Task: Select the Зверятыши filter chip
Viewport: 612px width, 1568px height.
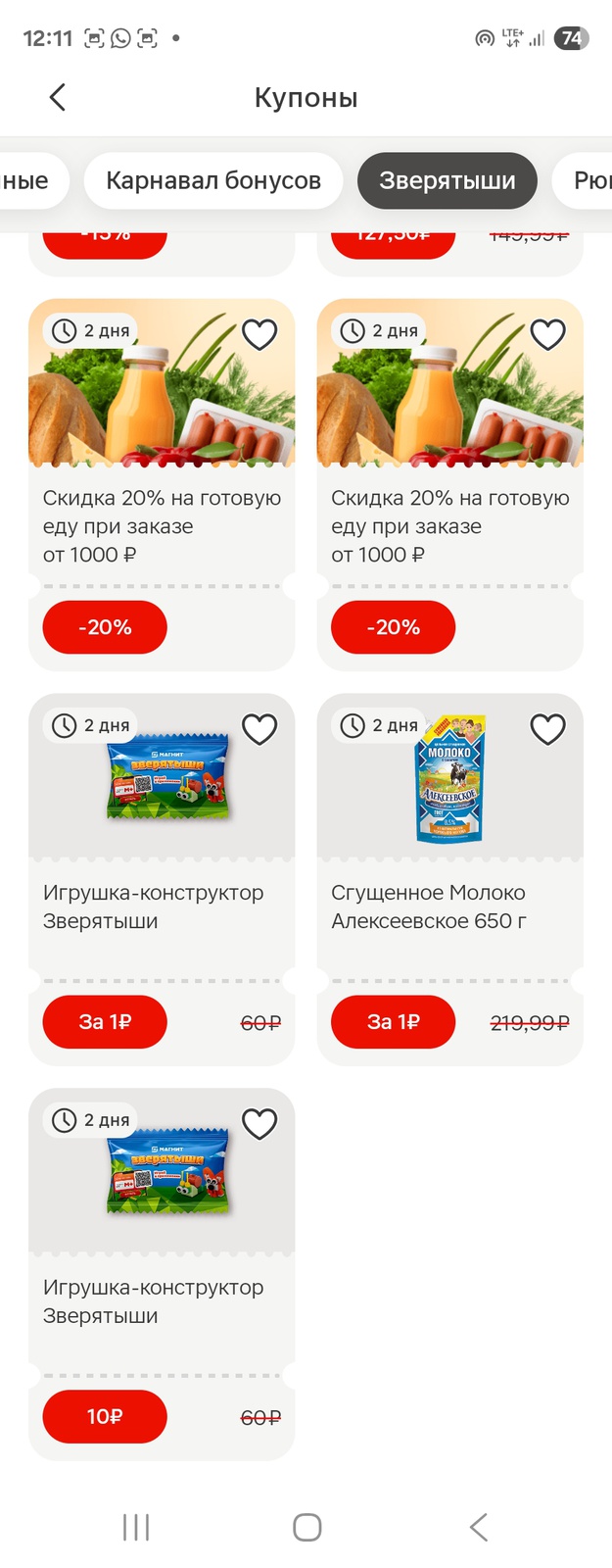Action: (x=447, y=180)
